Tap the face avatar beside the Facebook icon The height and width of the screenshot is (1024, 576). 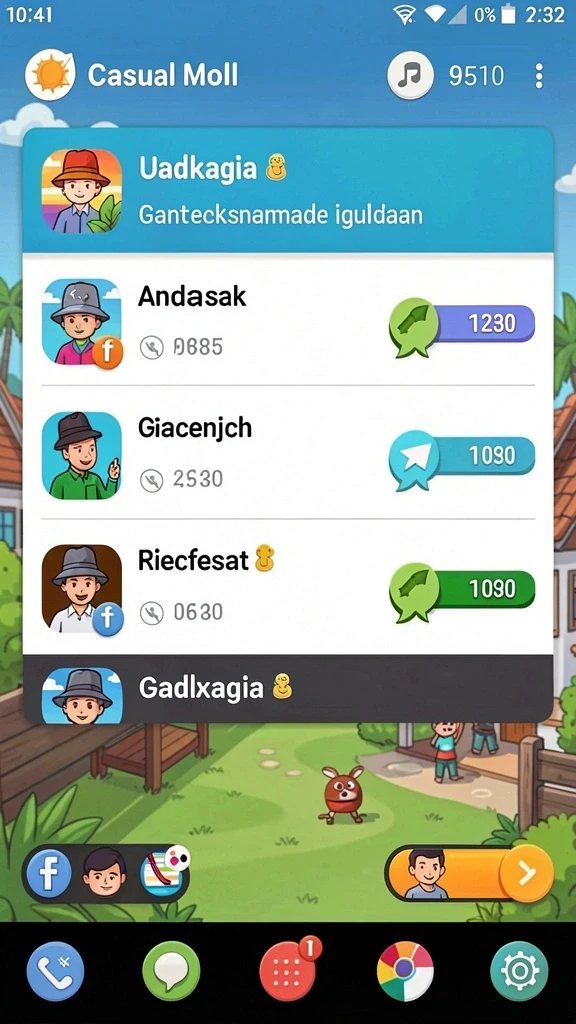pyautogui.click(x=104, y=874)
